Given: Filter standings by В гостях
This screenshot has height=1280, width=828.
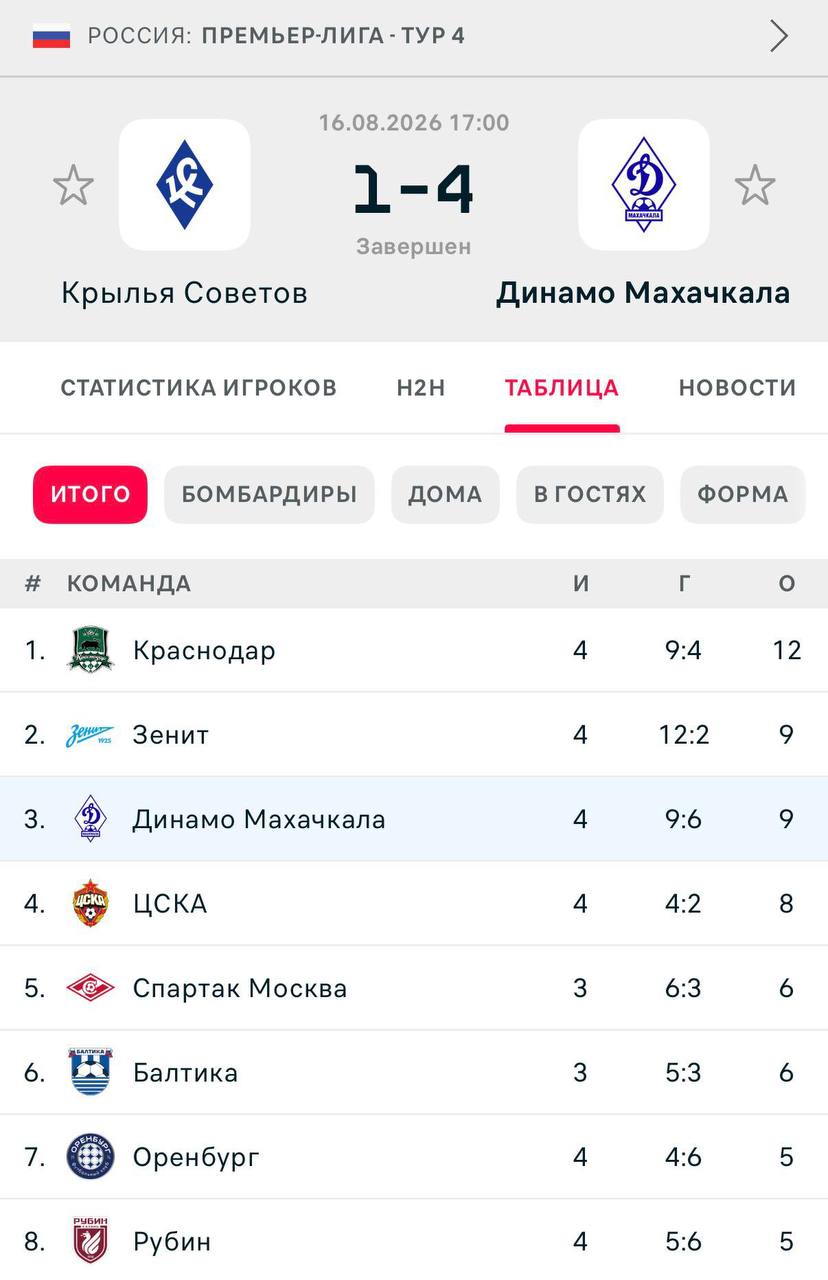Looking at the screenshot, I should click(590, 494).
